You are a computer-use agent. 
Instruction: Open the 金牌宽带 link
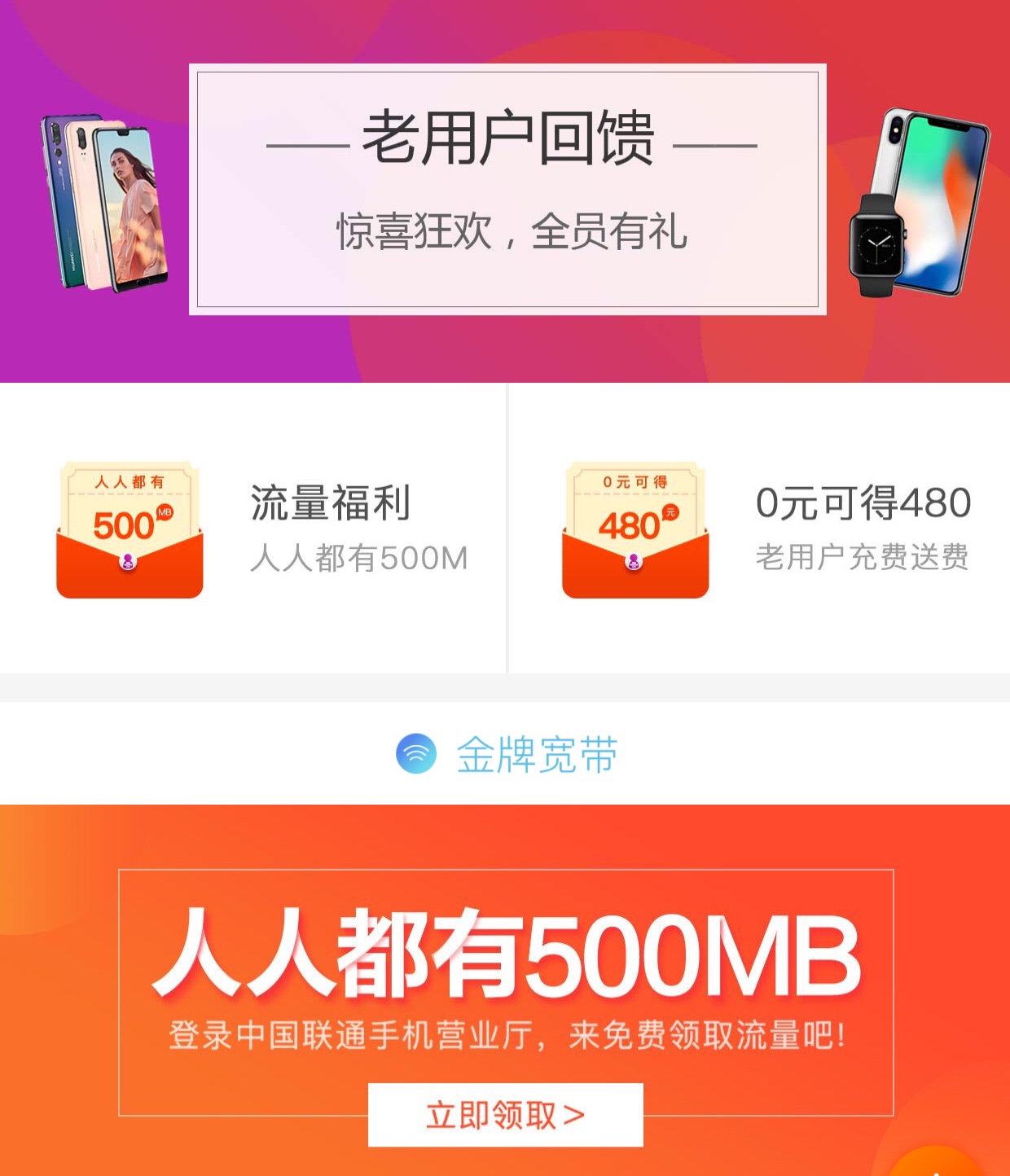537,756
